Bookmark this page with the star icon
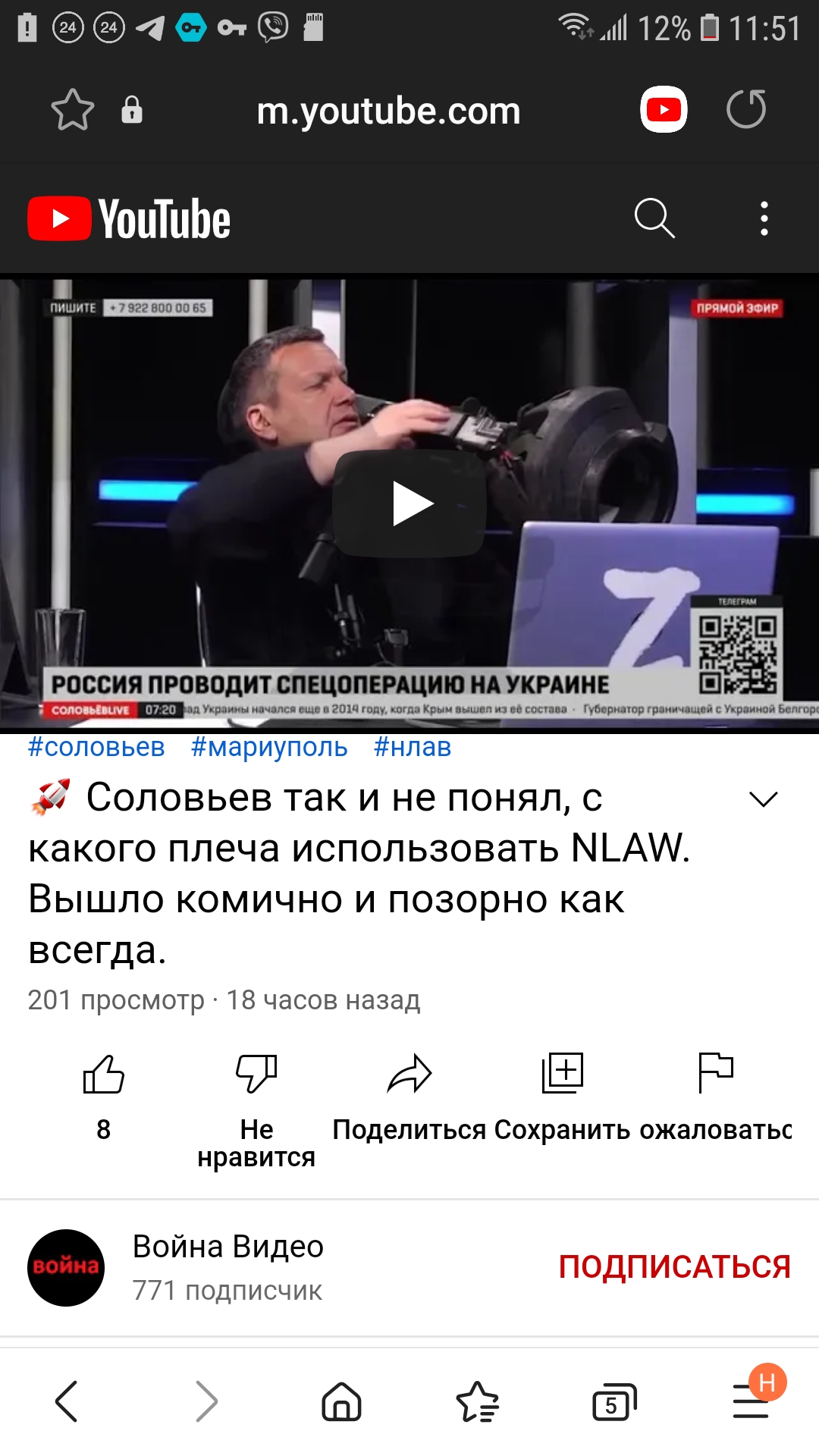Screen dimensions: 819x1456 [73, 110]
